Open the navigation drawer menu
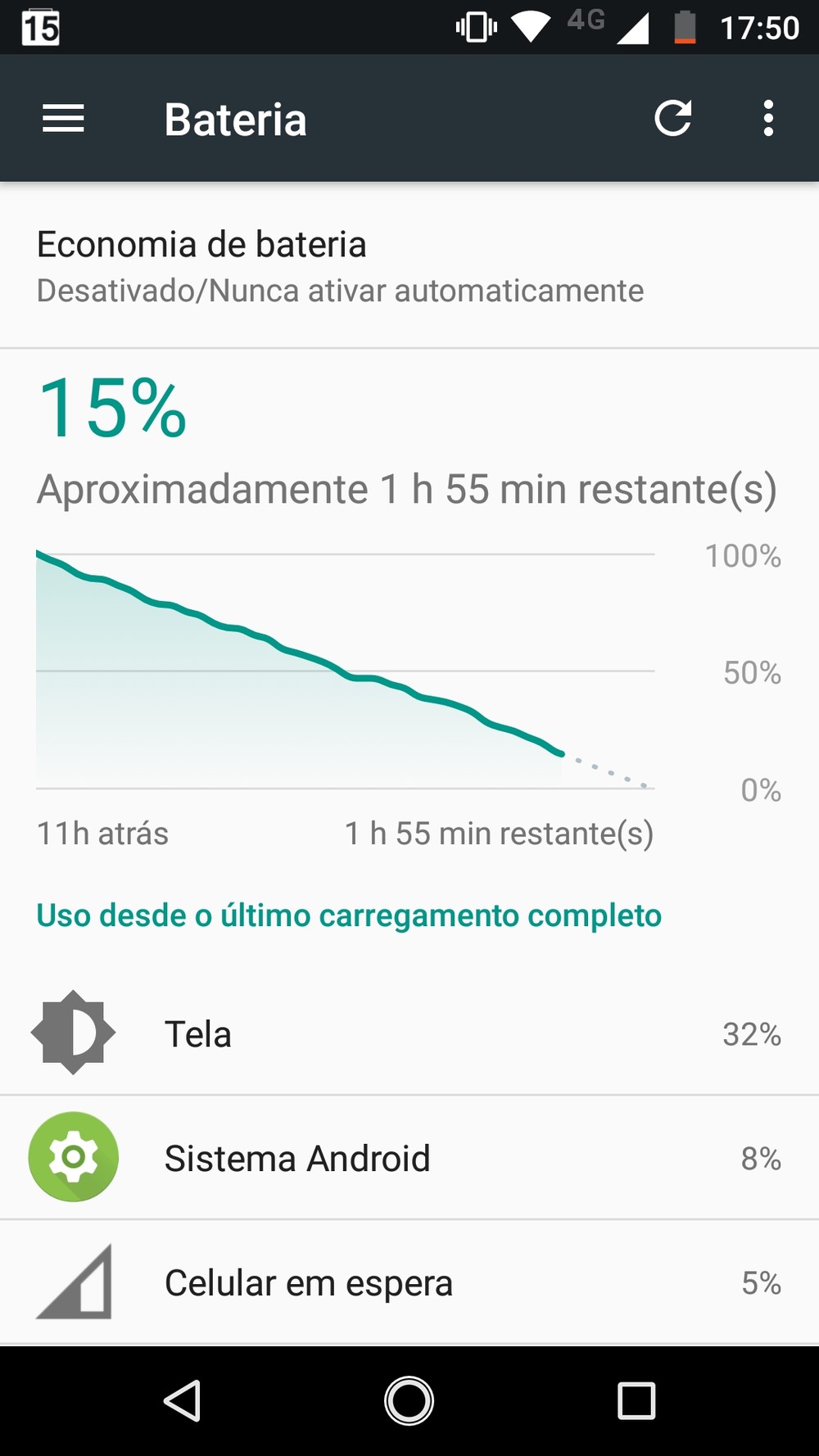This screenshot has width=819, height=1456. [x=63, y=119]
